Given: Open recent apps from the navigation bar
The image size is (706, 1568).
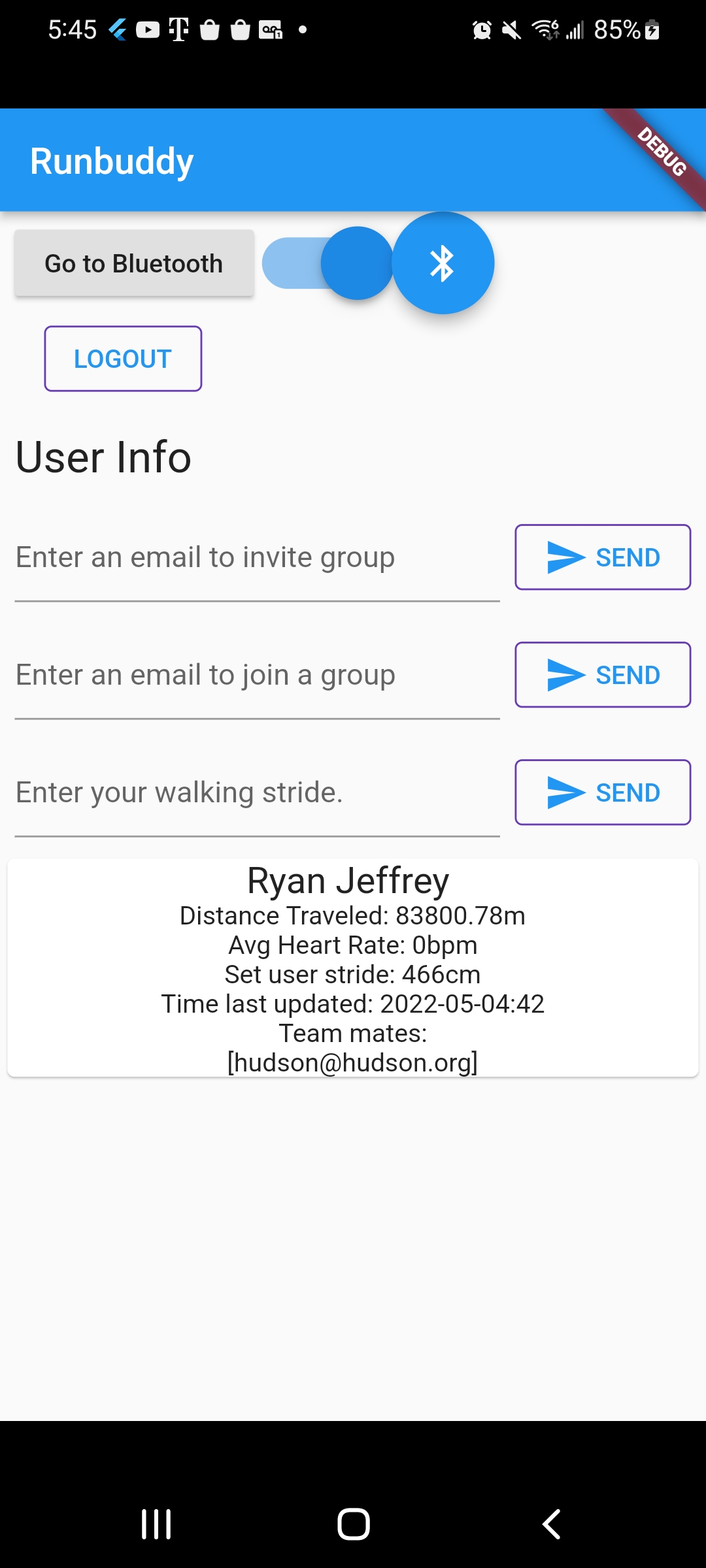Looking at the screenshot, I should (156, 1524).
